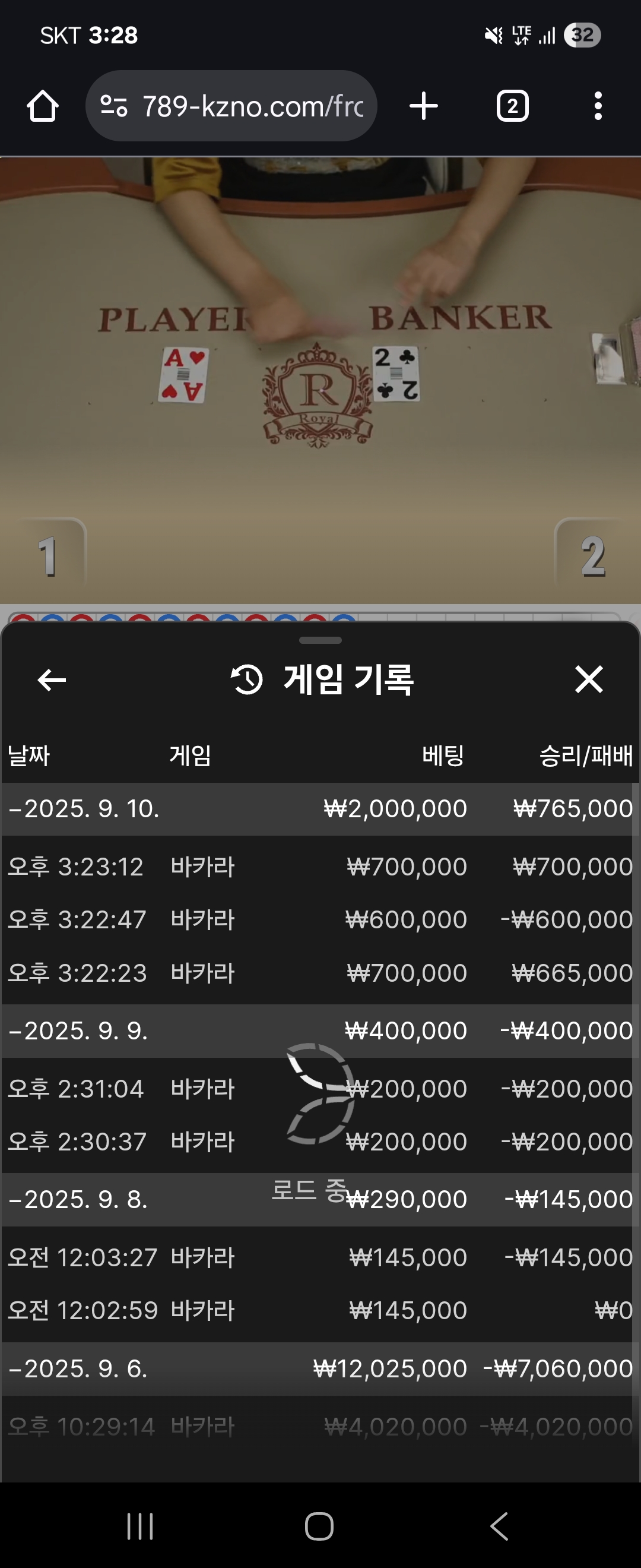This screenshot has width=641, height=1568.
Task: Collapse the 2025. 9. 6. date group
Action: [78, 1368]
